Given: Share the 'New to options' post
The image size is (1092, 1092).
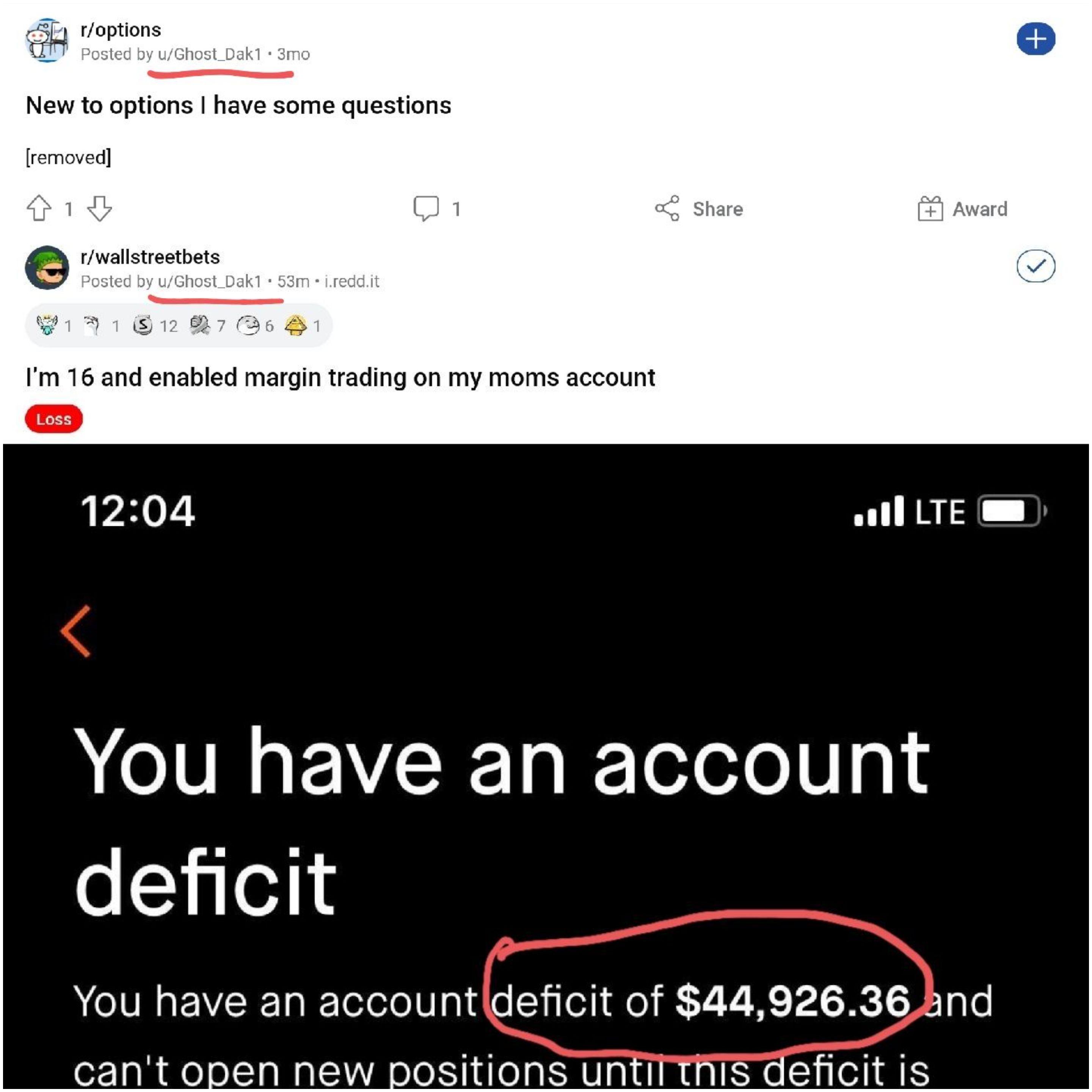Looking at the screenshot, I should [699, 209].
